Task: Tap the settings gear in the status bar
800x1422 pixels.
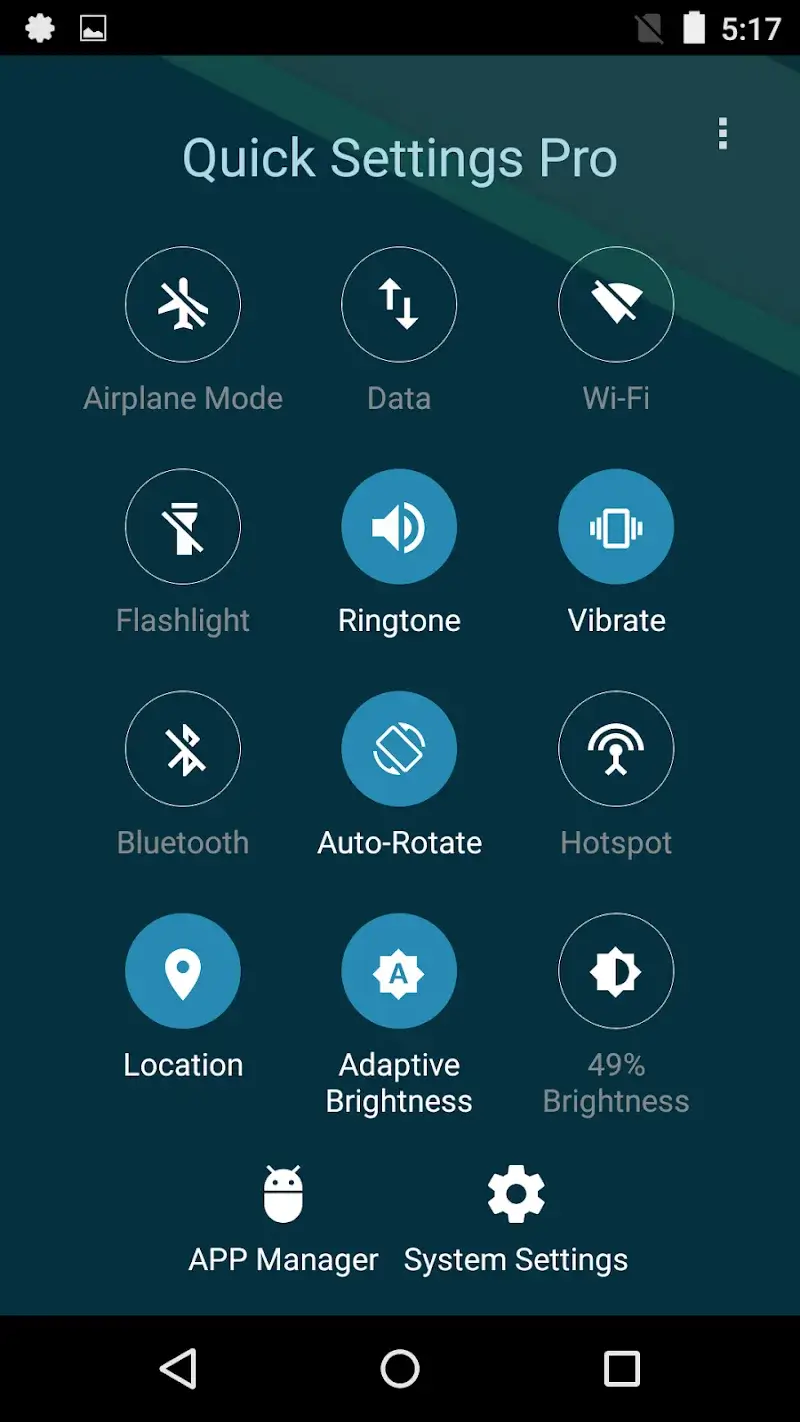Action: pyautogui.click(x=40, y=27)
